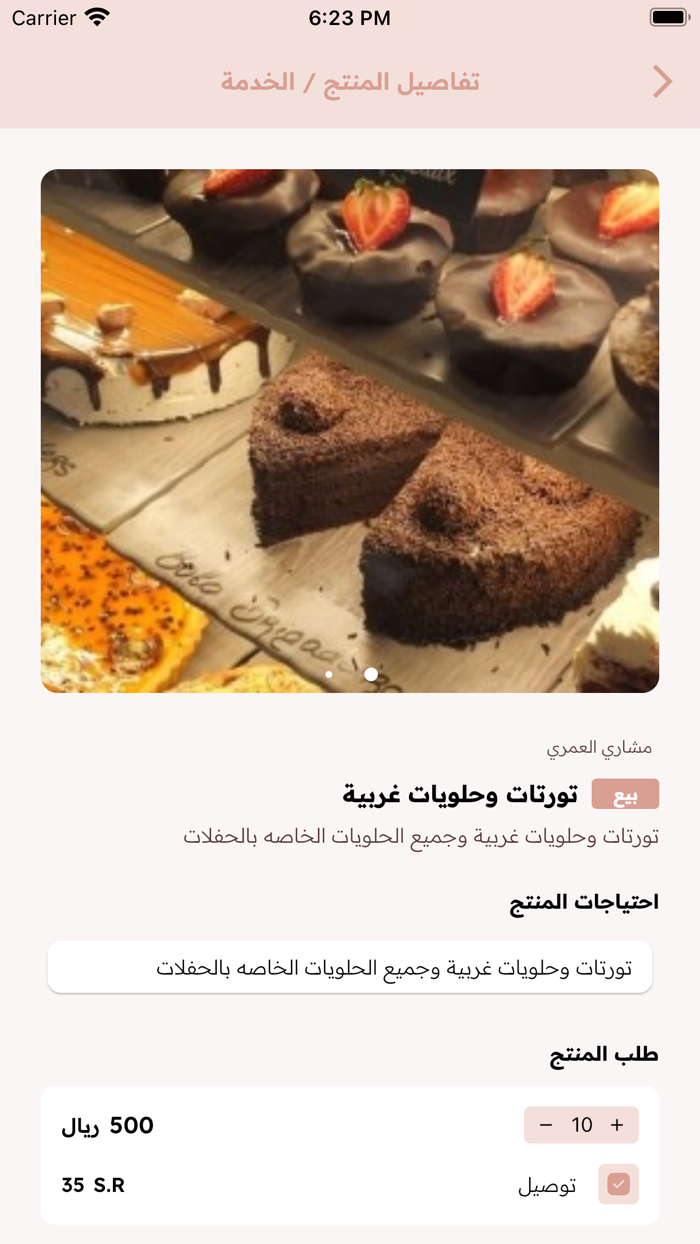Go back using the header arrow
700x1244 pixels.
tap(662, 81)
